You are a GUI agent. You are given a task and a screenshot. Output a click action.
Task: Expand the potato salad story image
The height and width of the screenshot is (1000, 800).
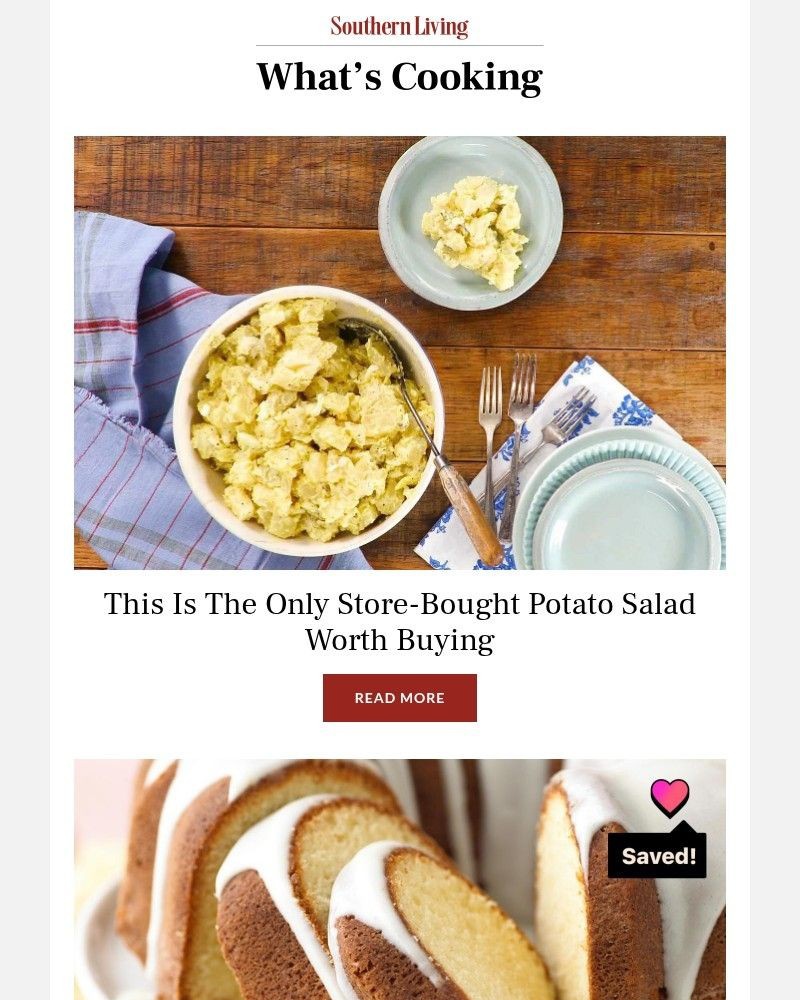400,352
